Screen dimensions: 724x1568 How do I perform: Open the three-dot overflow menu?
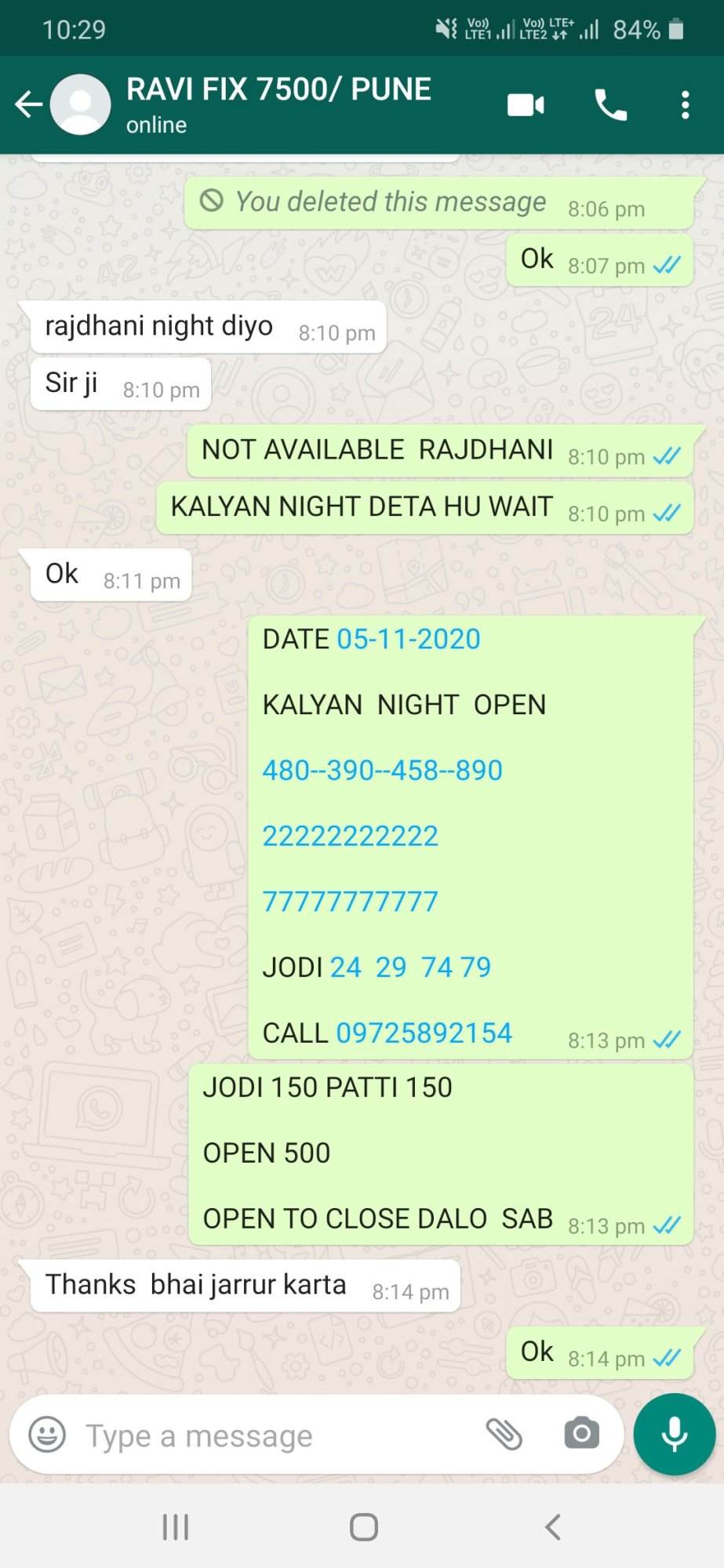point(685,104)
